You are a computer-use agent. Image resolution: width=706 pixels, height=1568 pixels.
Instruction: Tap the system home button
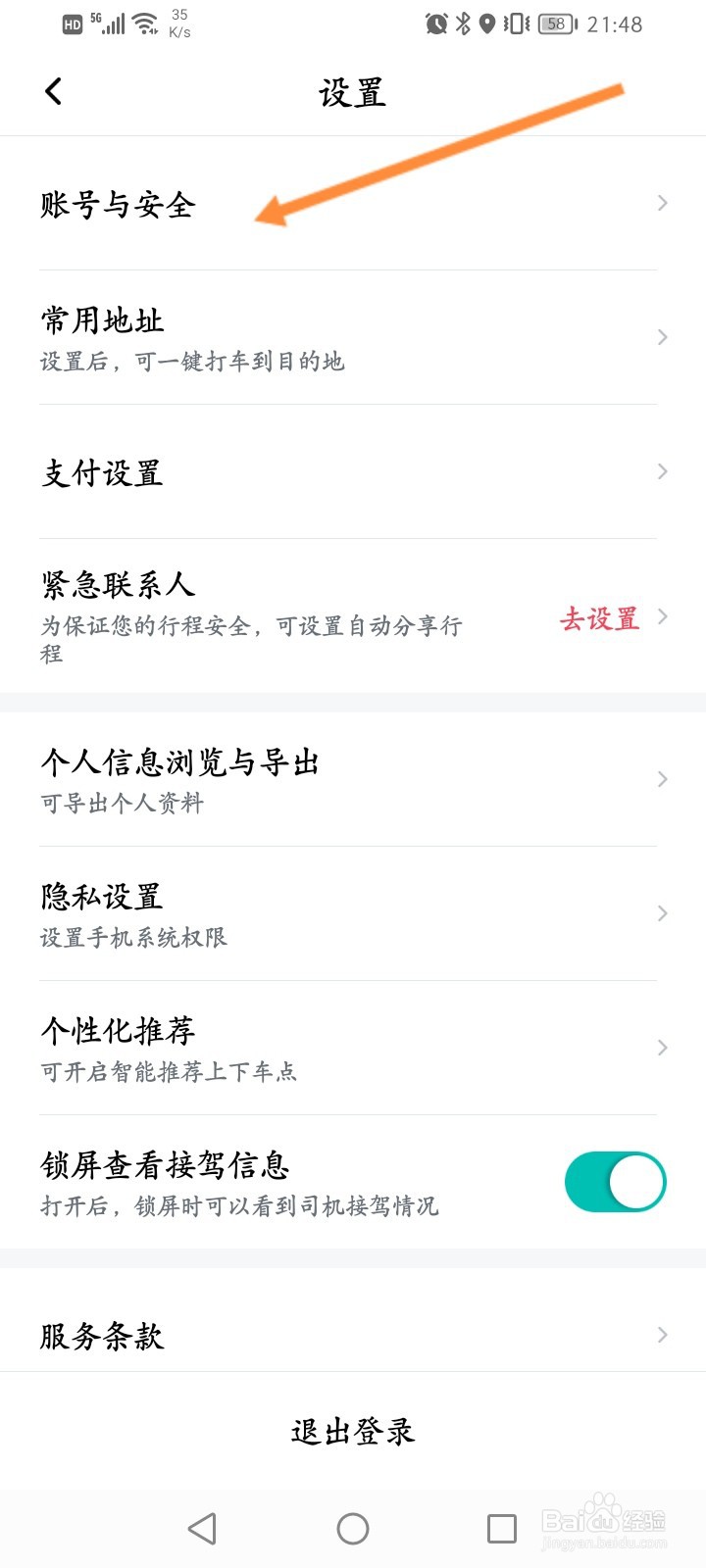pyautogui.click(x=353, y=1529)
